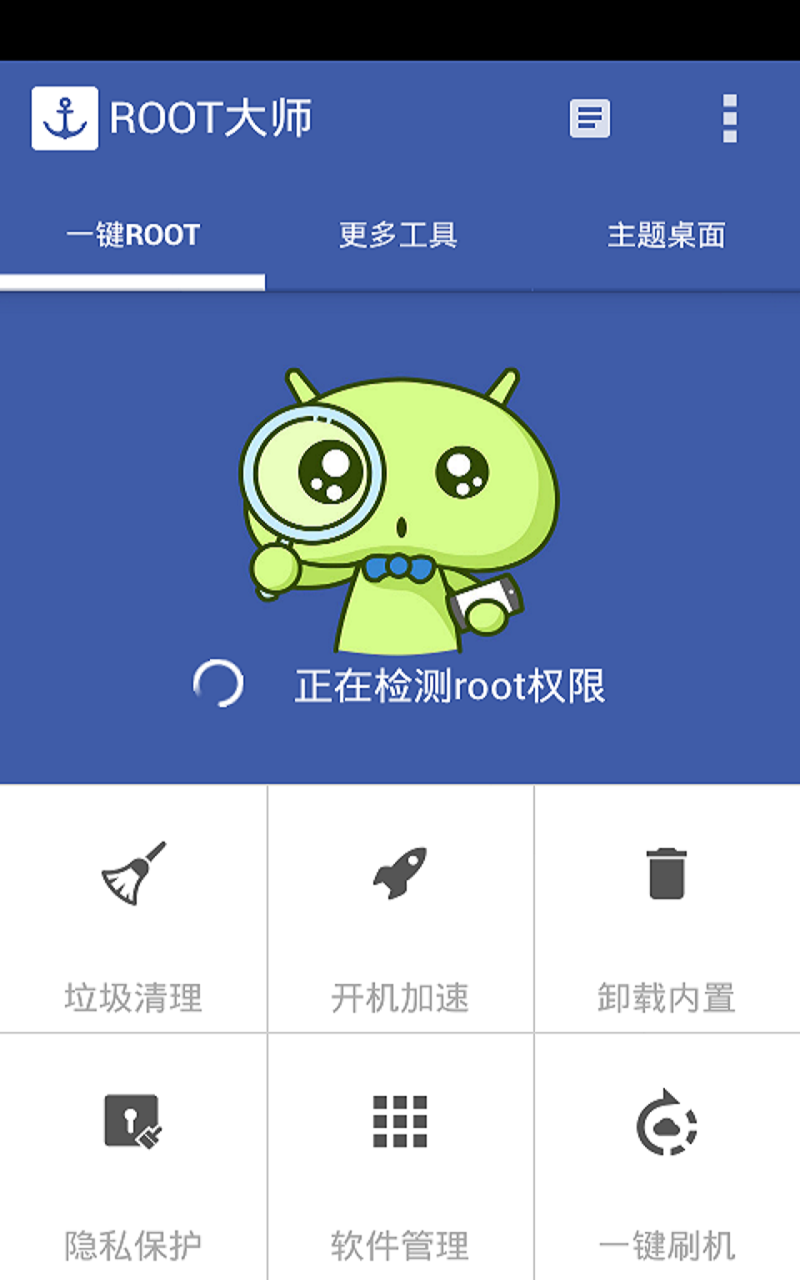
Task: Tap the message notification icon in top bar
Action: [590, 117]
